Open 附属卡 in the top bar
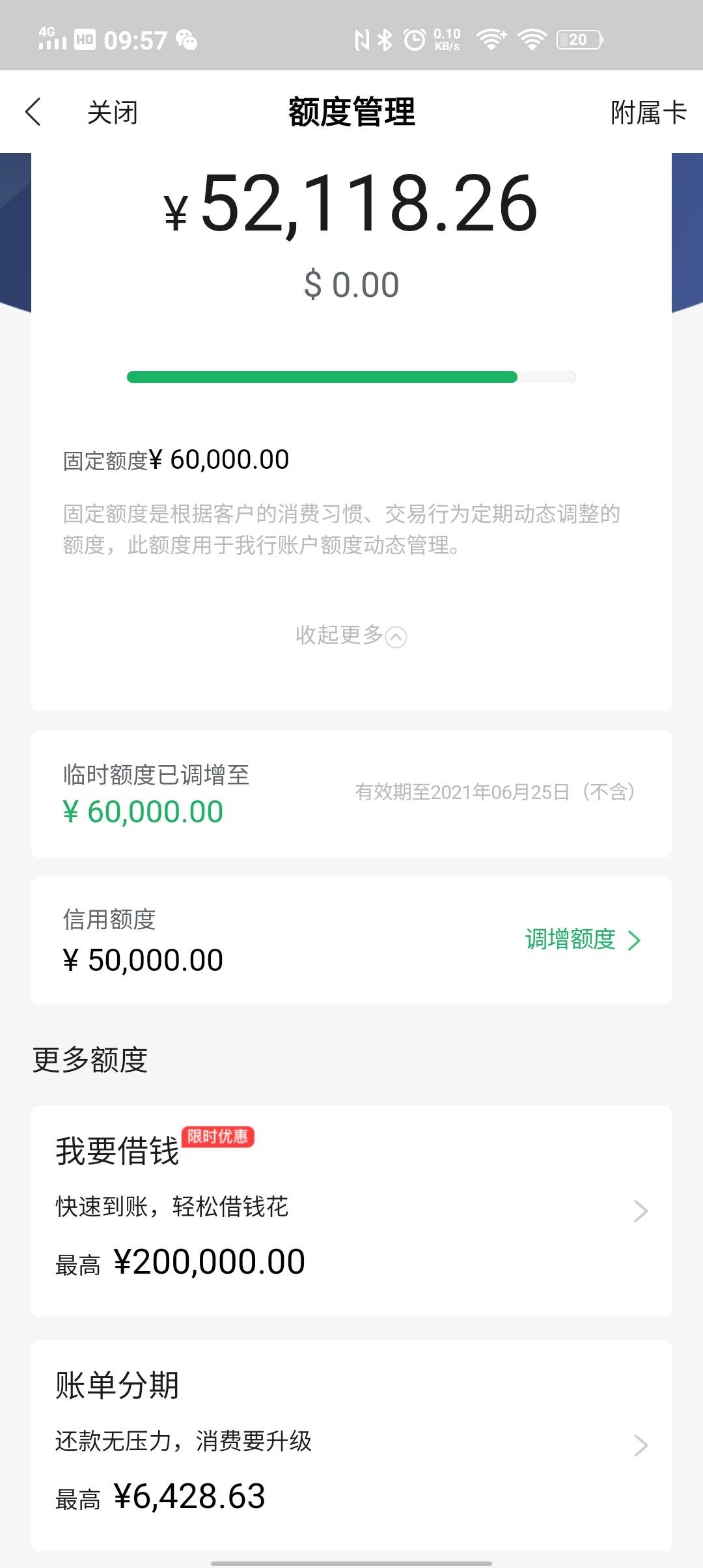This screenshot has height=1568, width=703. coord(648,112)
